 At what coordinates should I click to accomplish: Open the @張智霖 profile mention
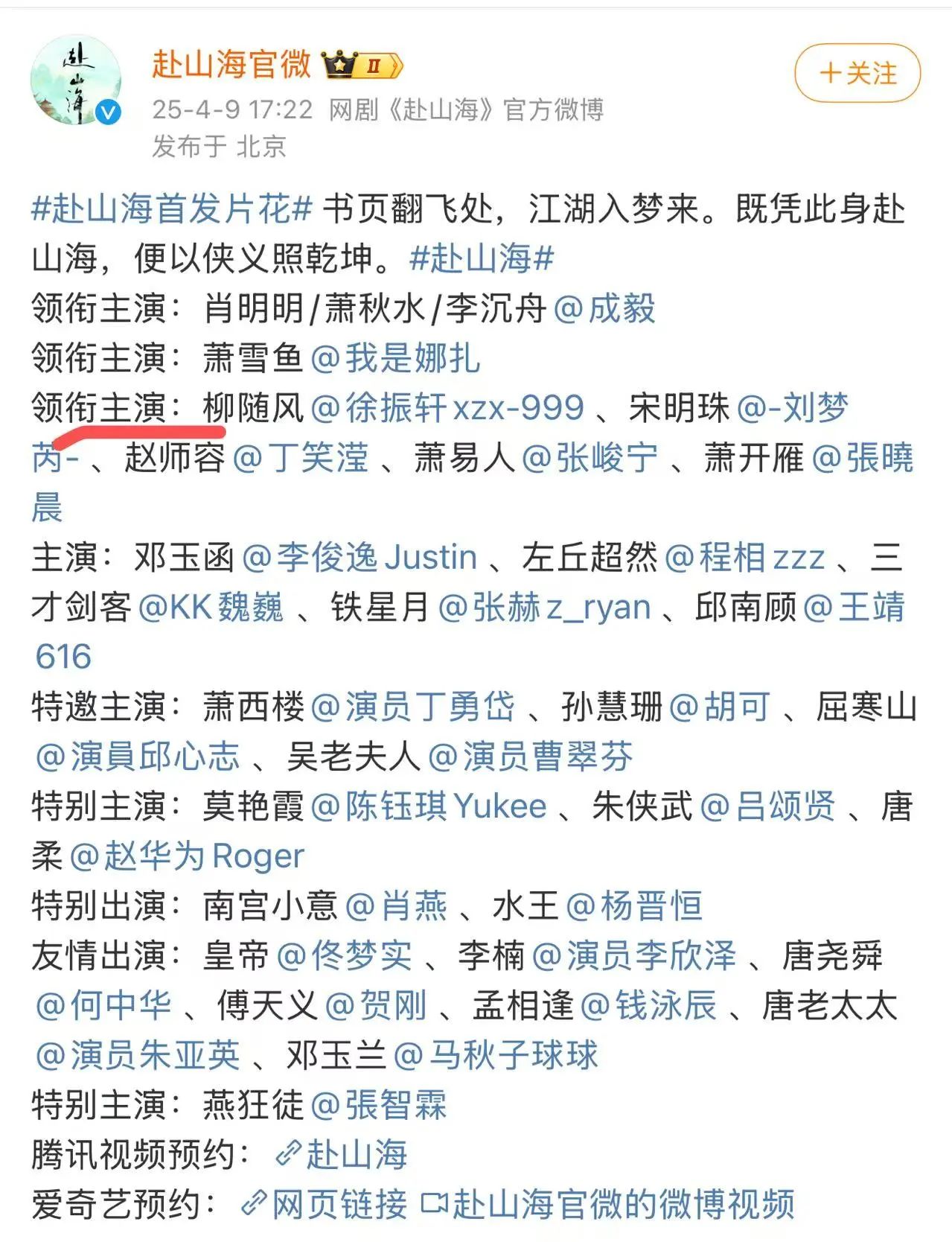pyautogui.click(x=378, y=1104)
